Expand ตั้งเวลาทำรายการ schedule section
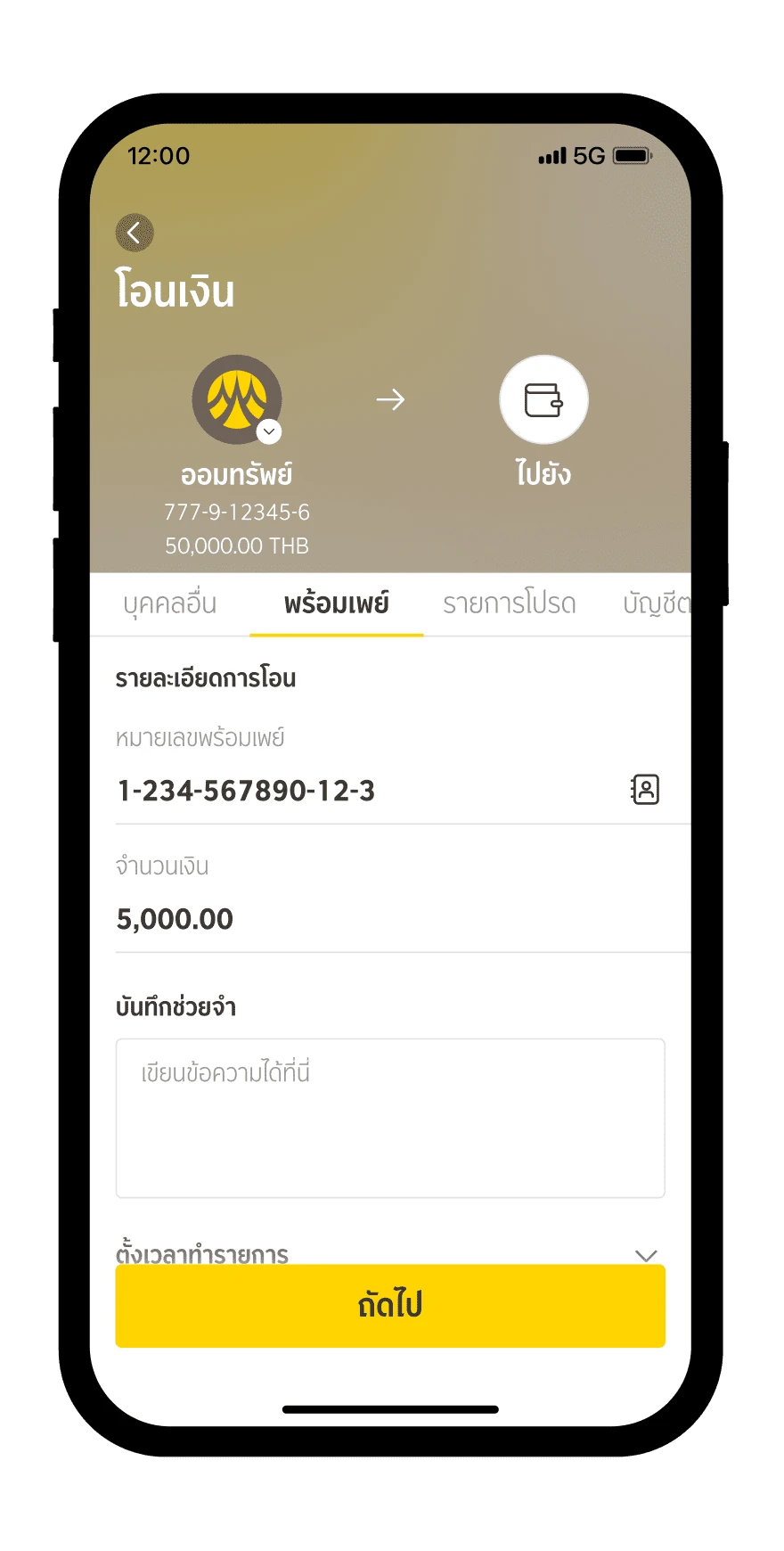 point(645,1254)
